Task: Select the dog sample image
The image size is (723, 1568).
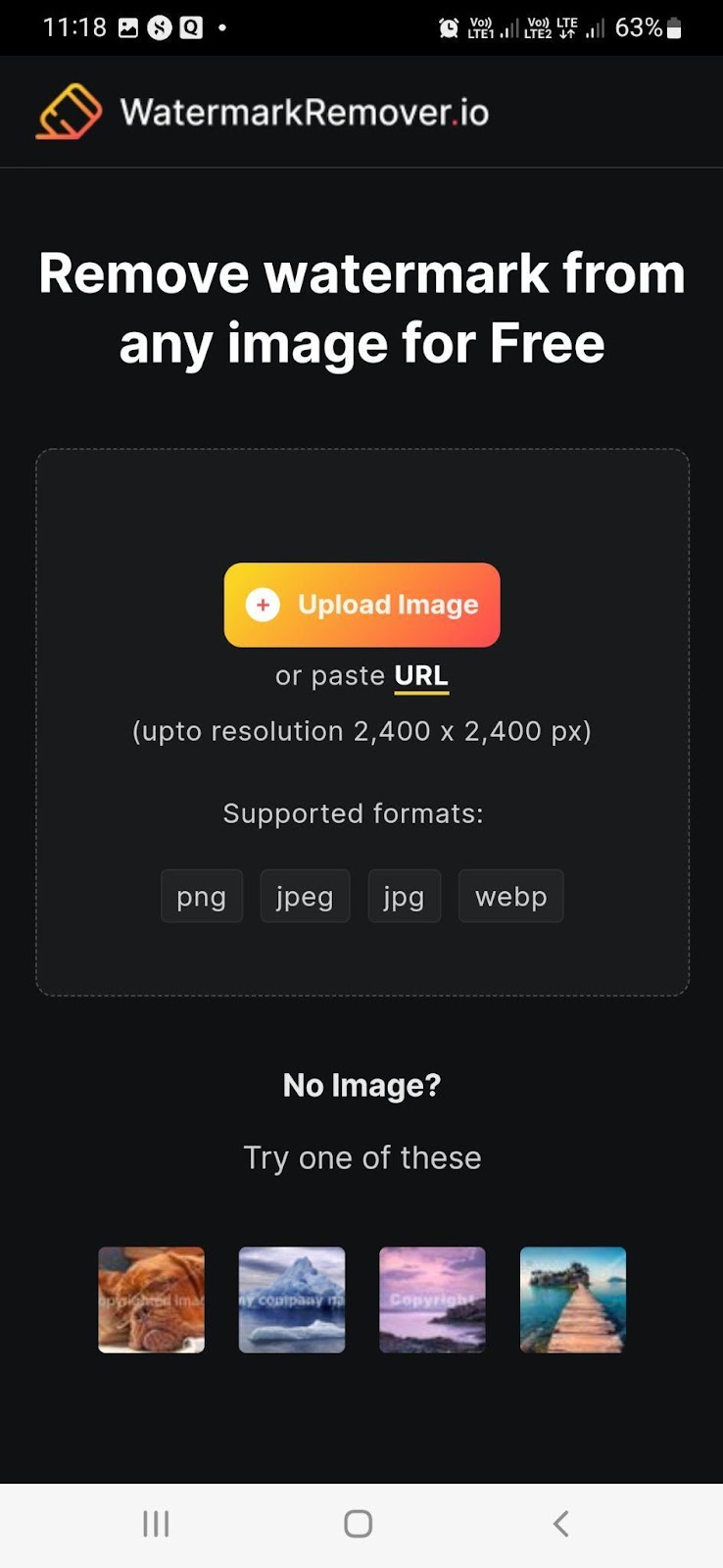Action: click(x=152, y=1299)
